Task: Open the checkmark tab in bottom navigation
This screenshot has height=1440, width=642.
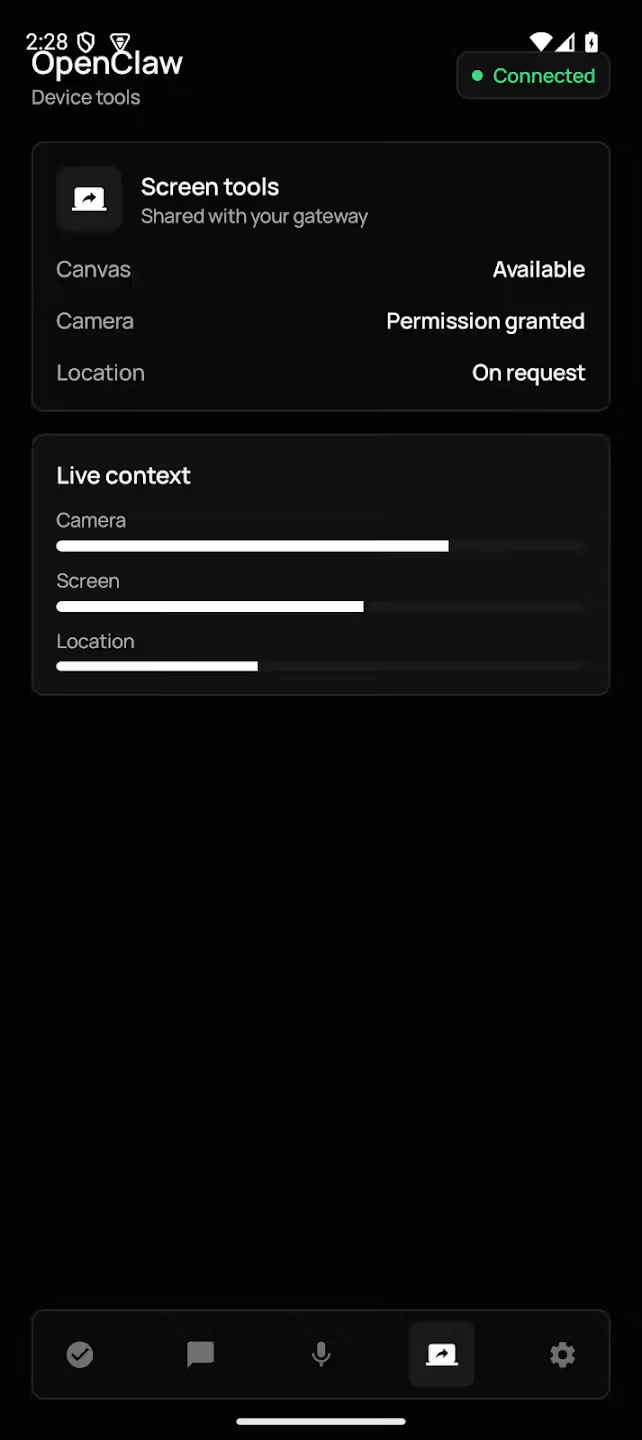Action: click(x=80, y=1354)
